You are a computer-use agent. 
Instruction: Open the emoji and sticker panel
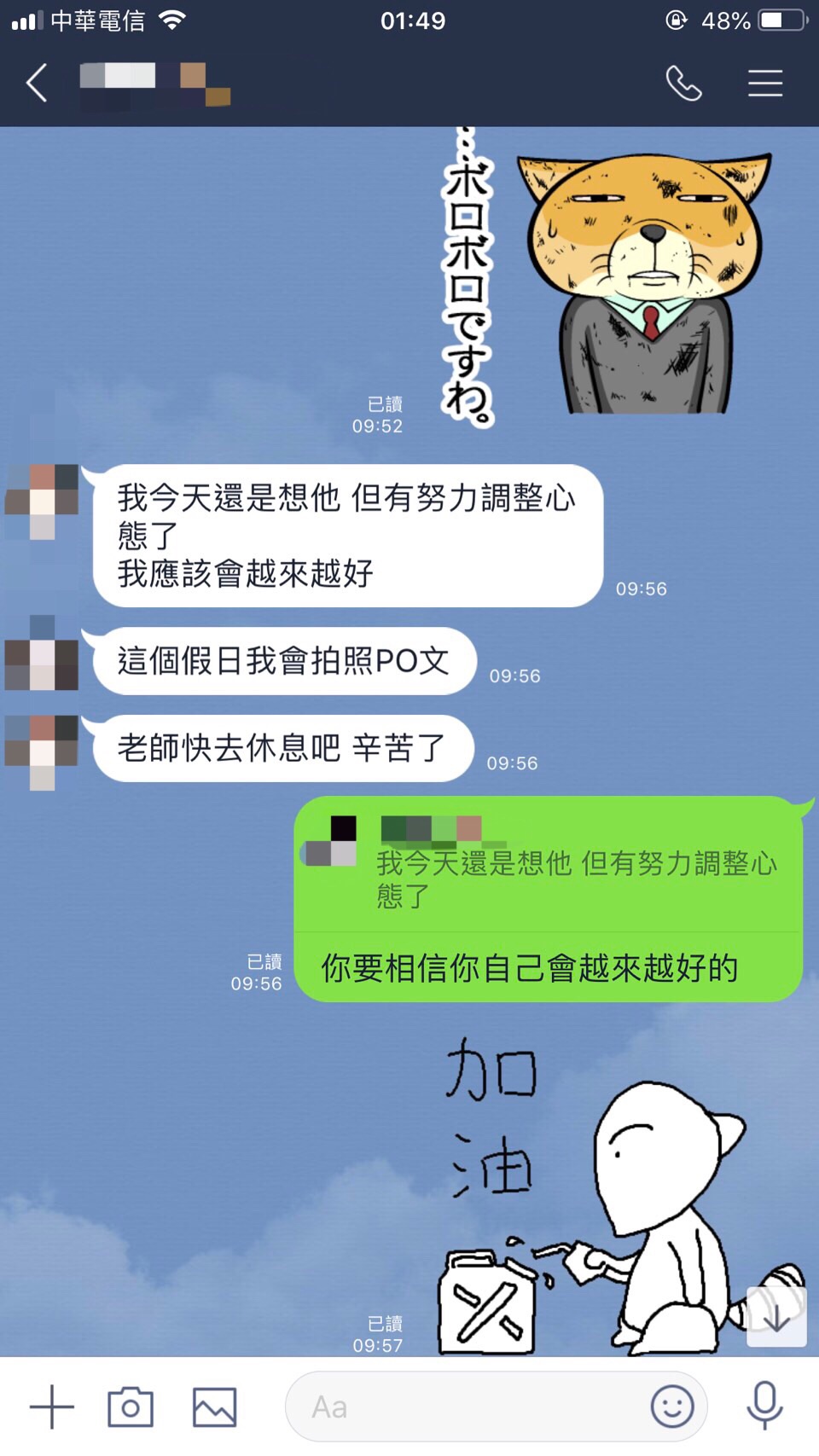[x=671, y=1407]
